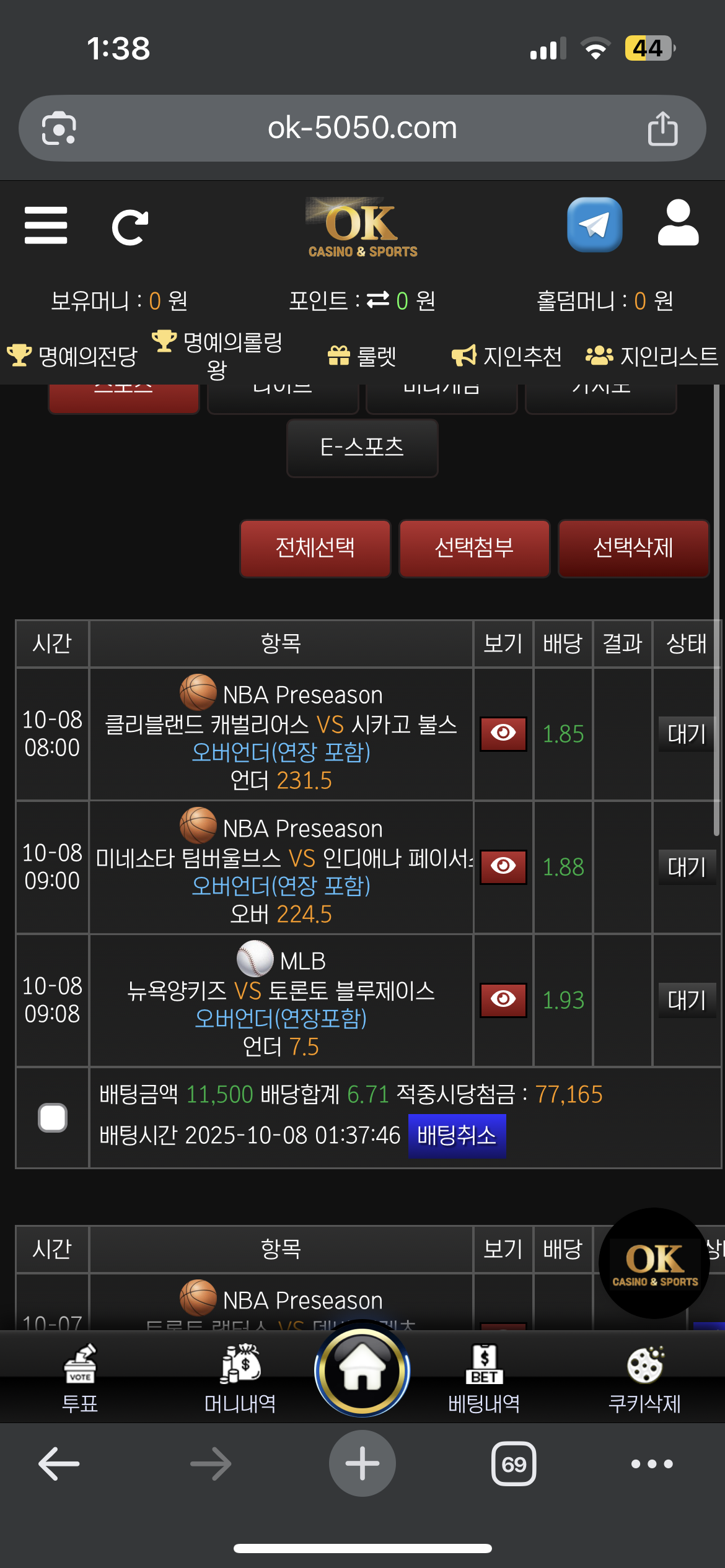Go to home via center house button
This screenshot has width=725, height=1568.
click(x=362, y=1370)
